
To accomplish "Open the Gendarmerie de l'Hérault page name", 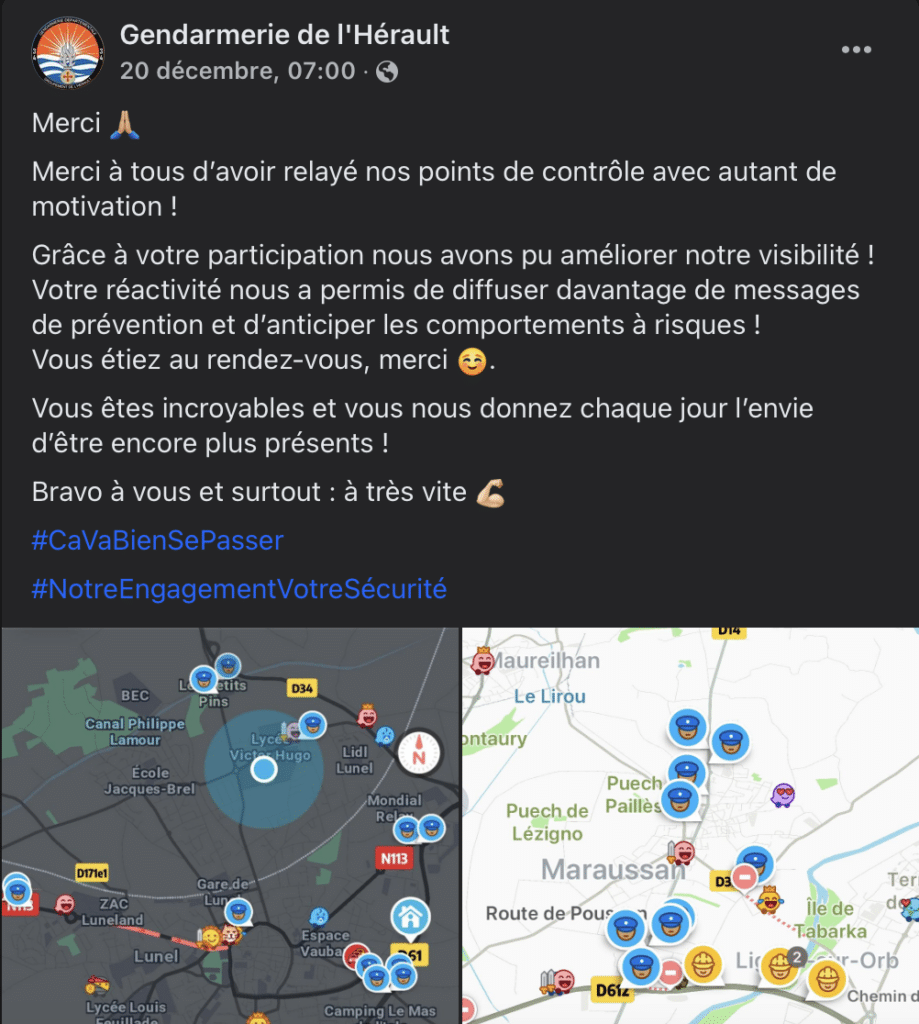I will (284, 35).
